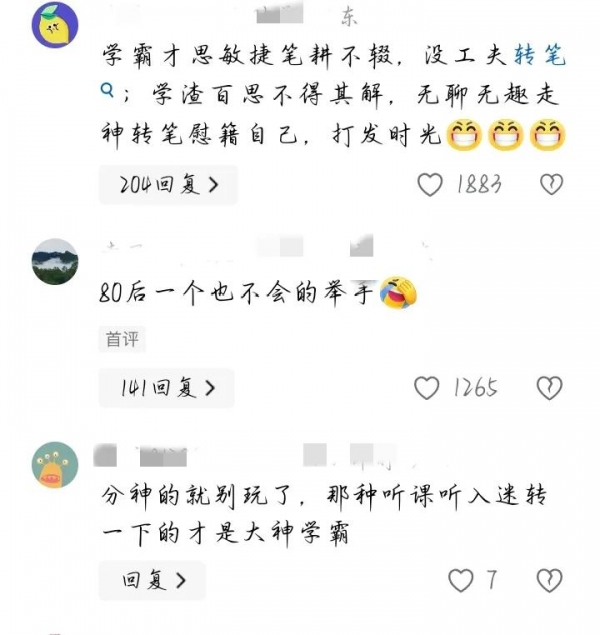The width and height of the screenshot is (600, 635).
Task: Like the 80后 comment with 1265 likes
Action: pyautogui.click(x=427, y=388)
